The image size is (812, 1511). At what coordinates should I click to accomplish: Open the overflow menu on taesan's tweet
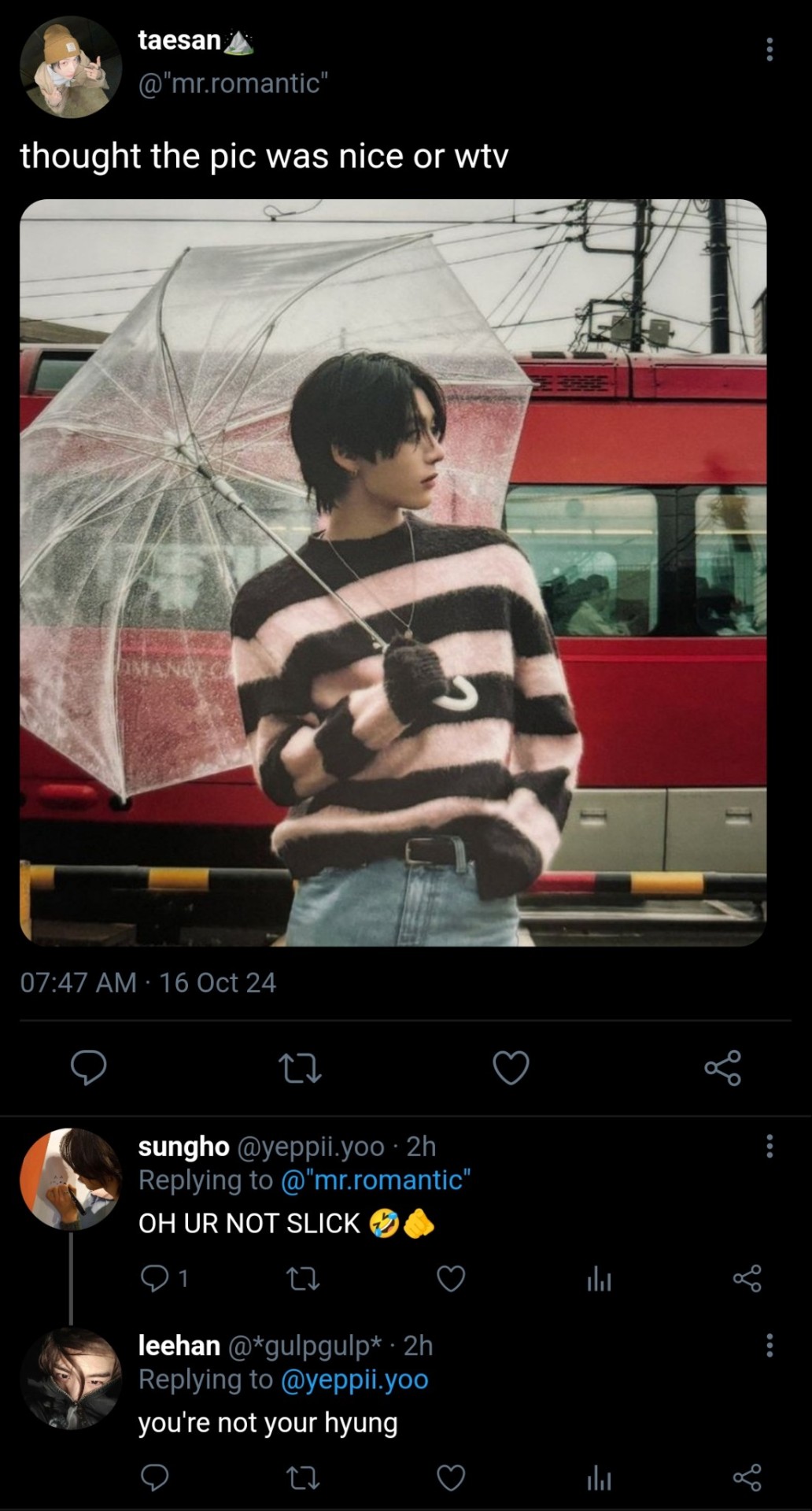[x=770, y=49]
